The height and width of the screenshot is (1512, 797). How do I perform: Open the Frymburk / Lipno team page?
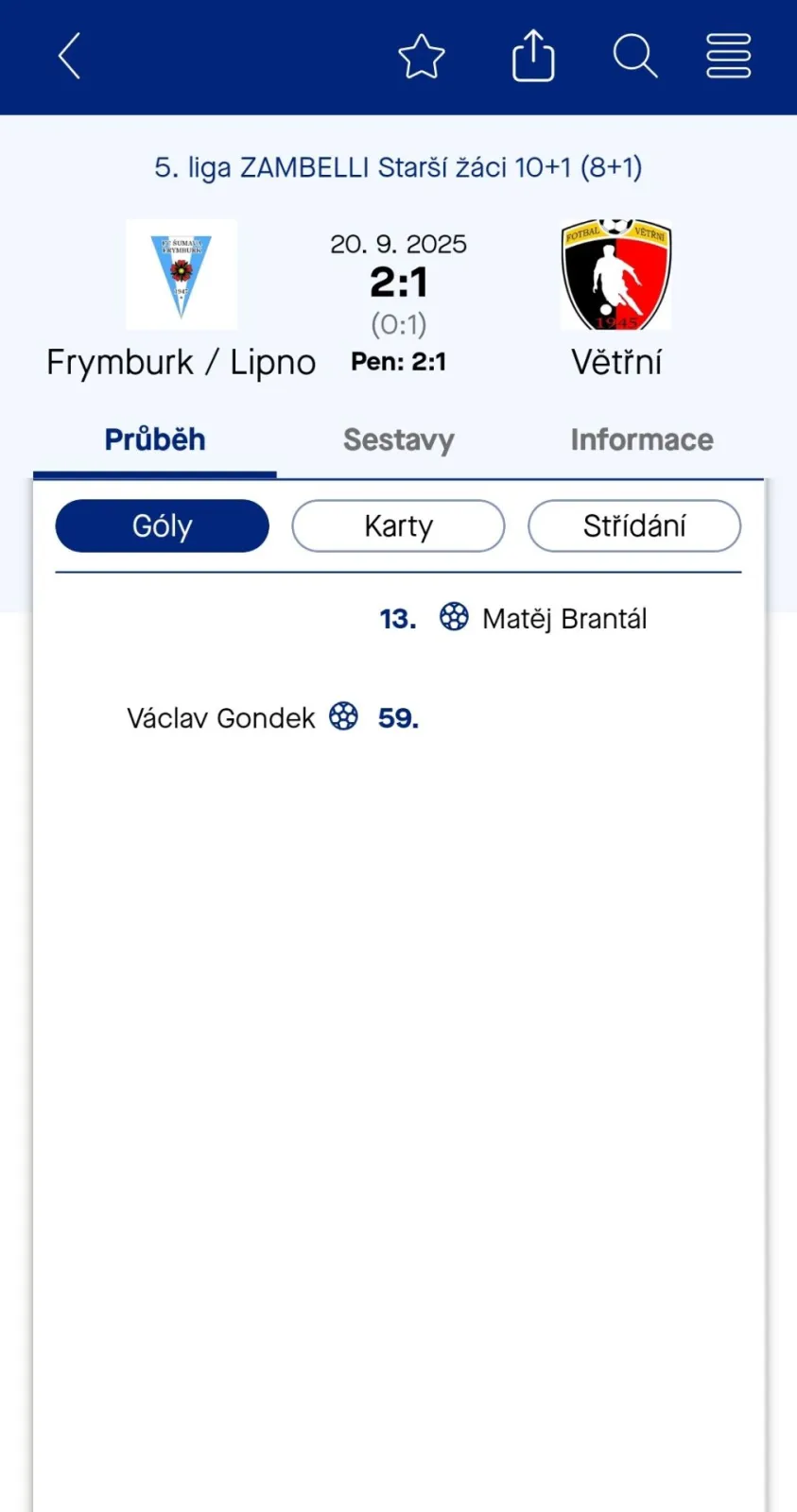181,362
